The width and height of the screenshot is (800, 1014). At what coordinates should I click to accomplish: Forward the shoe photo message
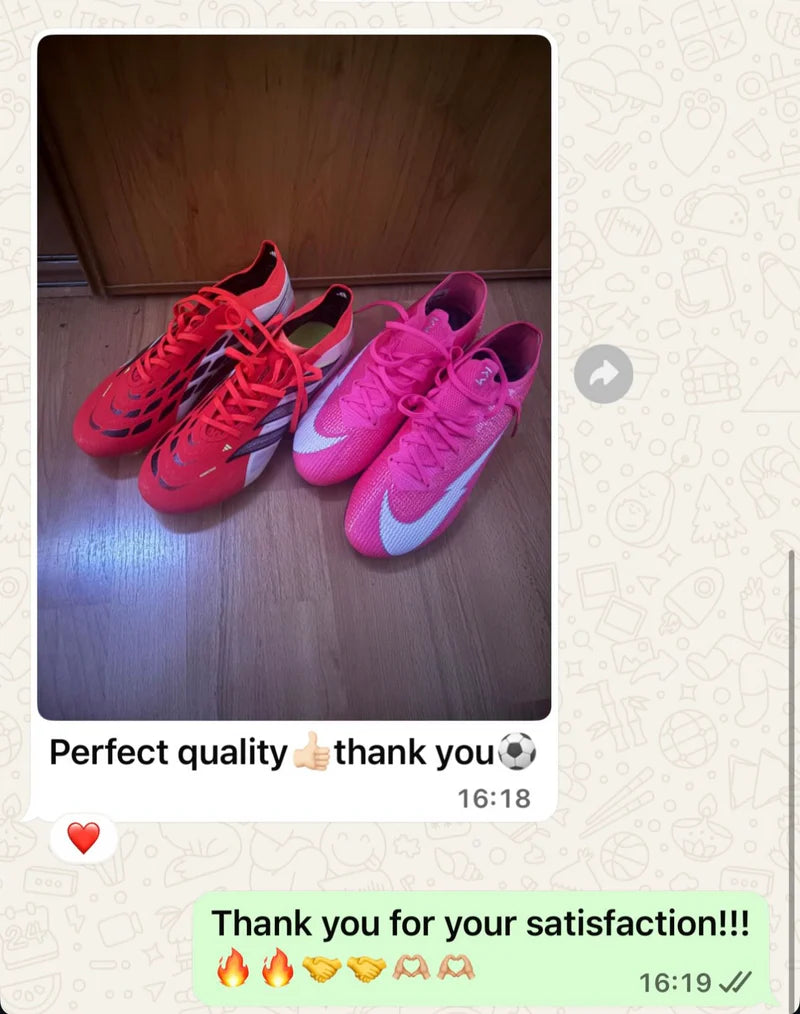click(x=603, y=374)
